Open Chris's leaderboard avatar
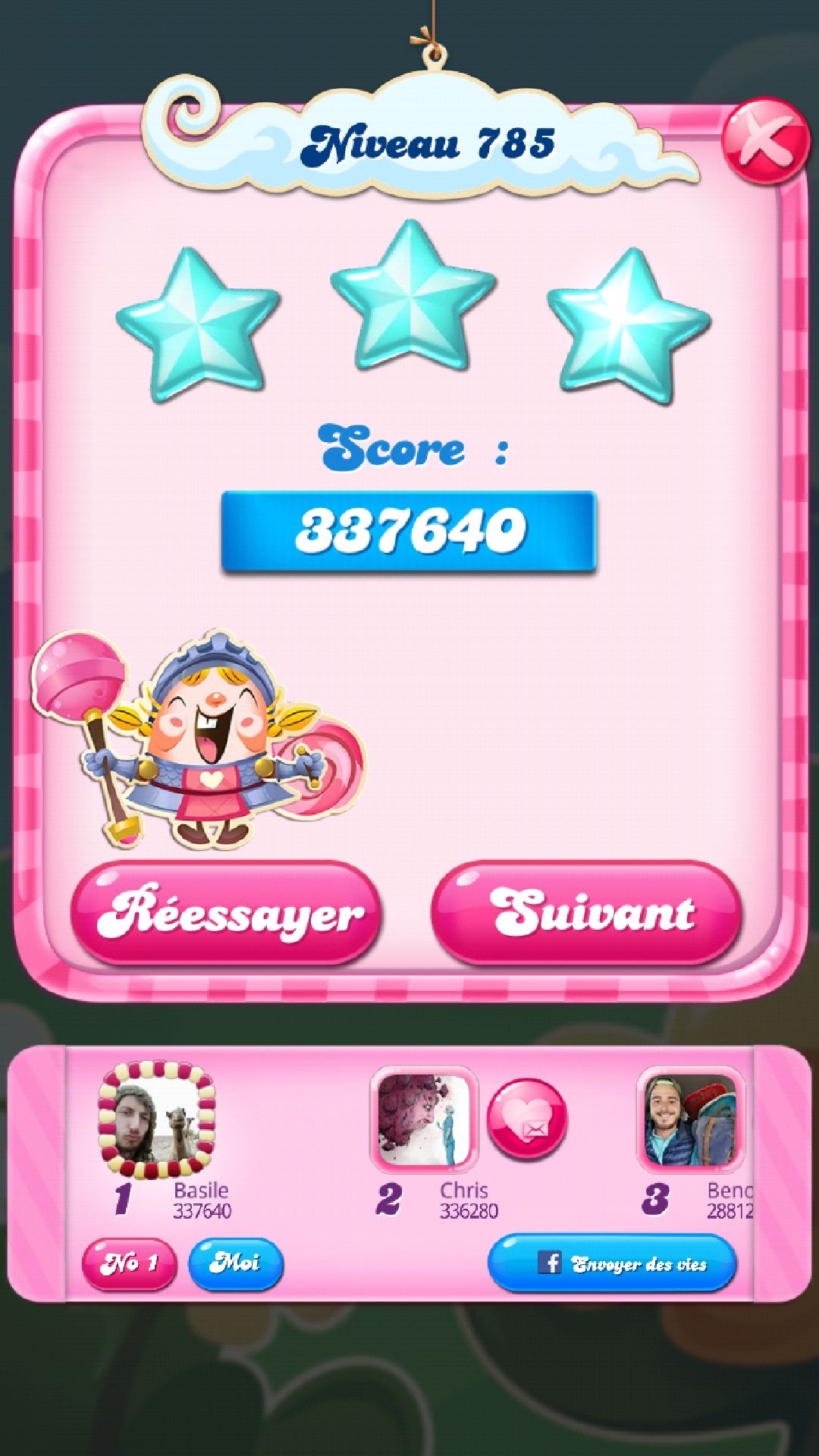The width and height of the screenshot is (819, 1456). tap(423, 1119)
